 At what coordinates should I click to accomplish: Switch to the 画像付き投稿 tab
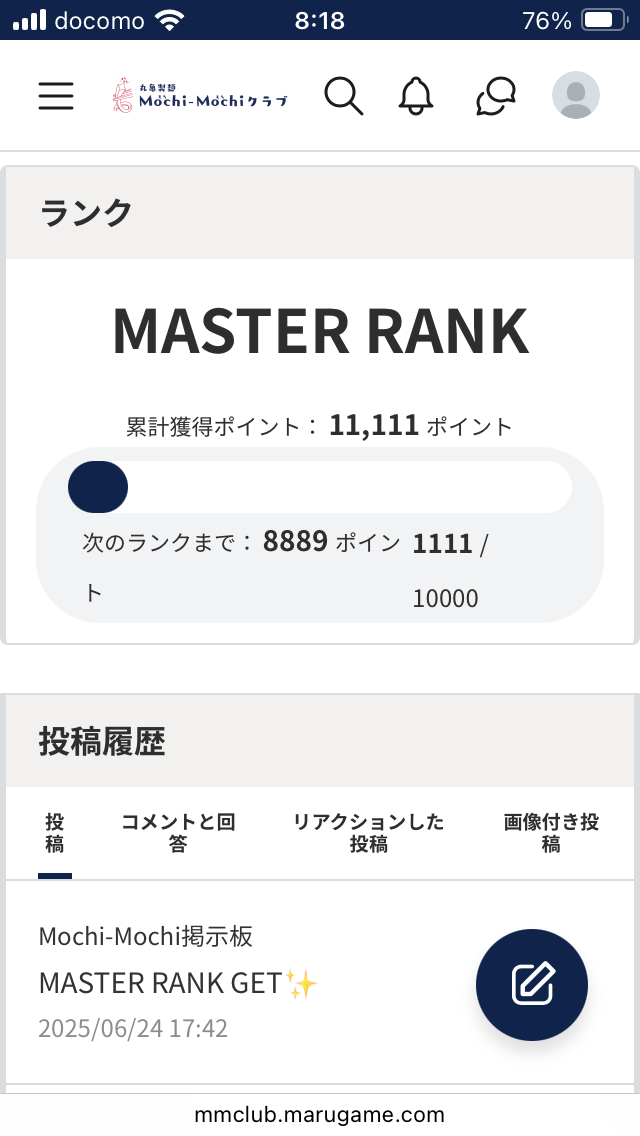[551, 833]
